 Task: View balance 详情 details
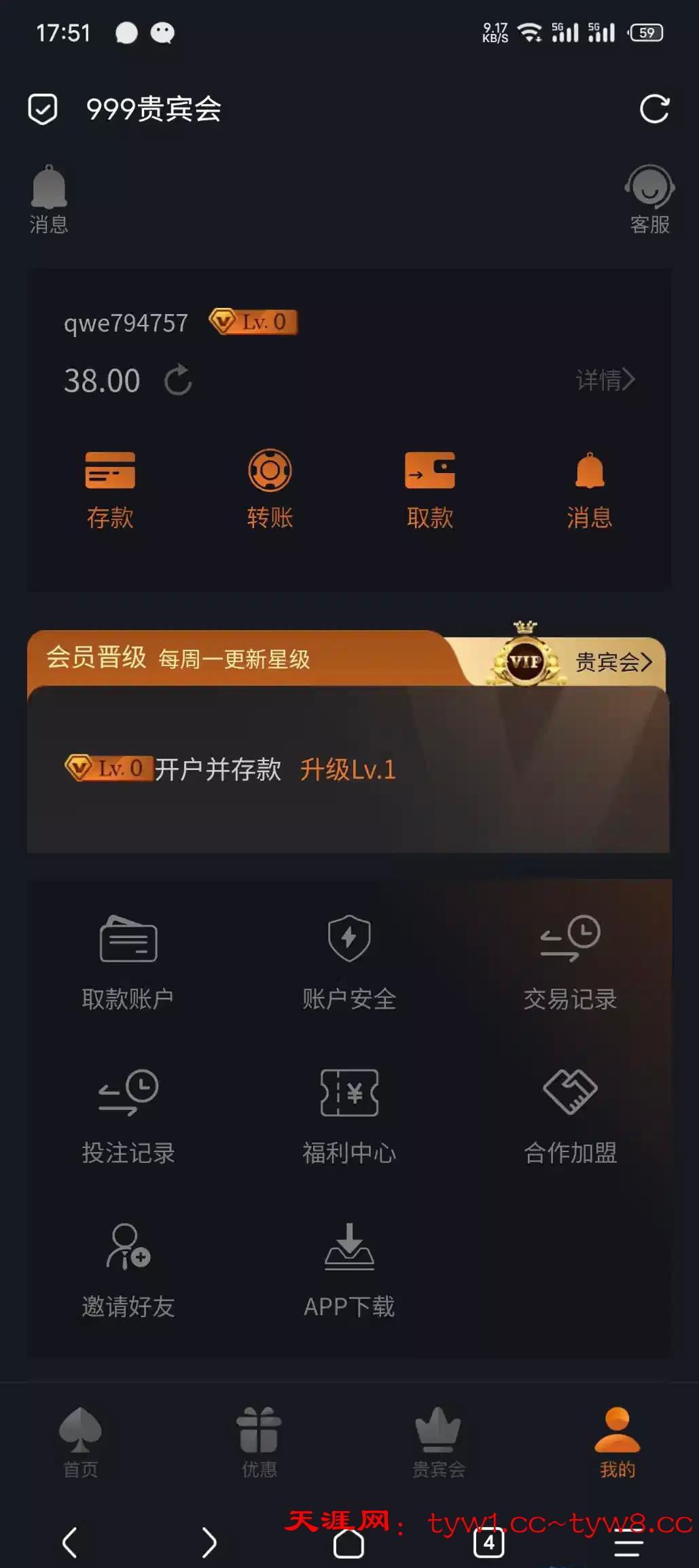pos(605,380)
